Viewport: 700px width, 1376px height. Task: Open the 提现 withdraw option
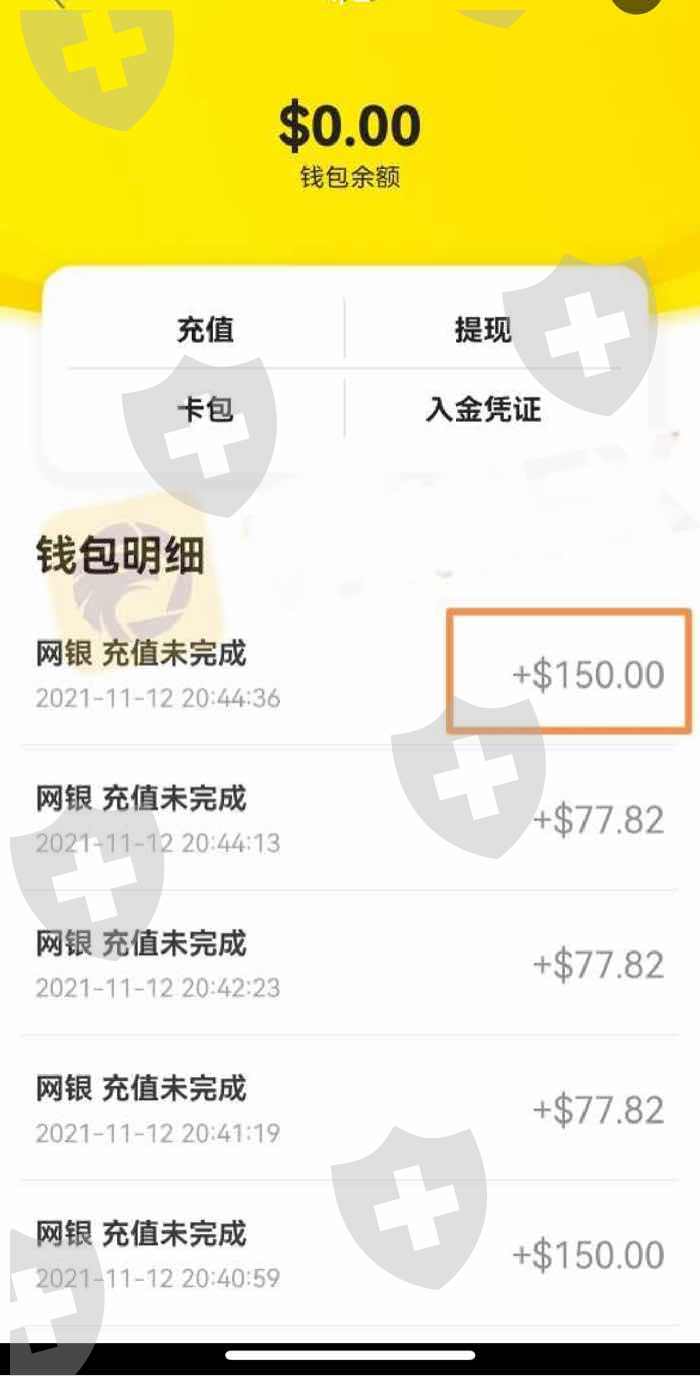point(483,330)
